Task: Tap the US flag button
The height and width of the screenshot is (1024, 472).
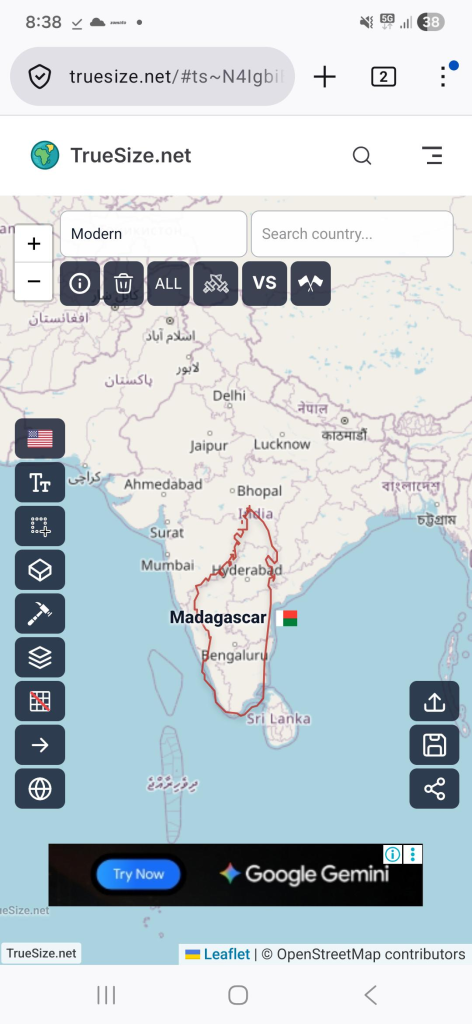Action: (x=40, y=439)
